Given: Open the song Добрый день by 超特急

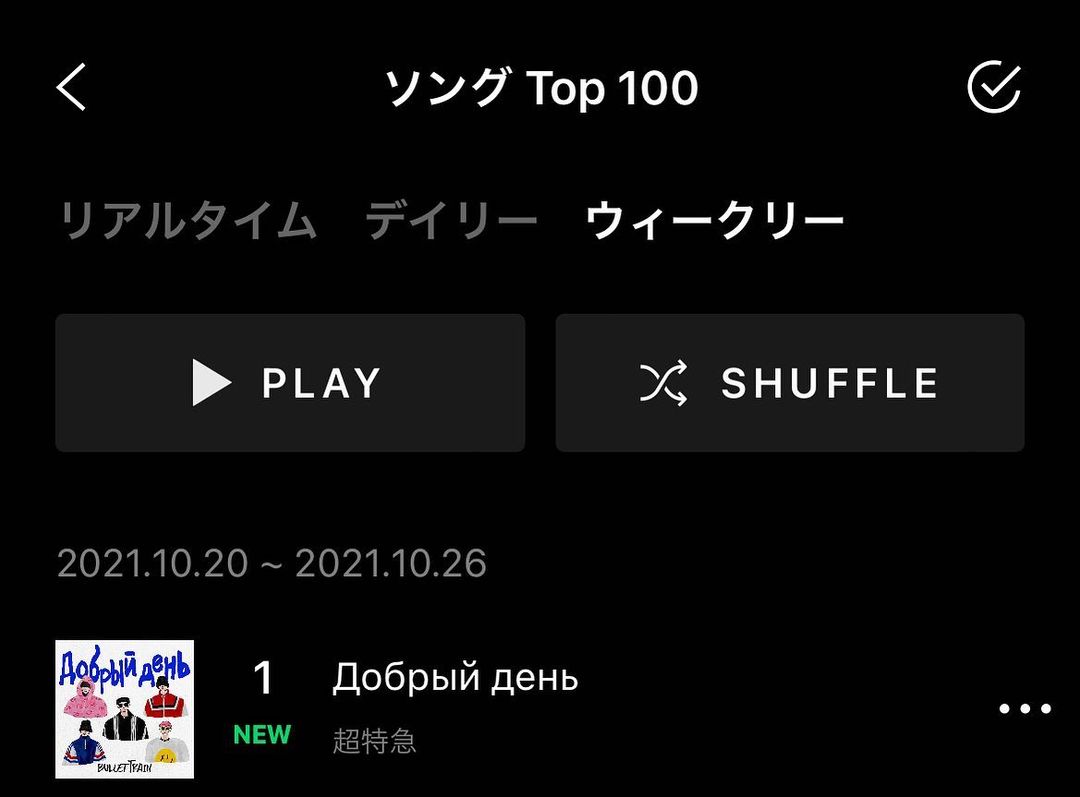Looking at the screenshot, I should click(x=455, y=679).
